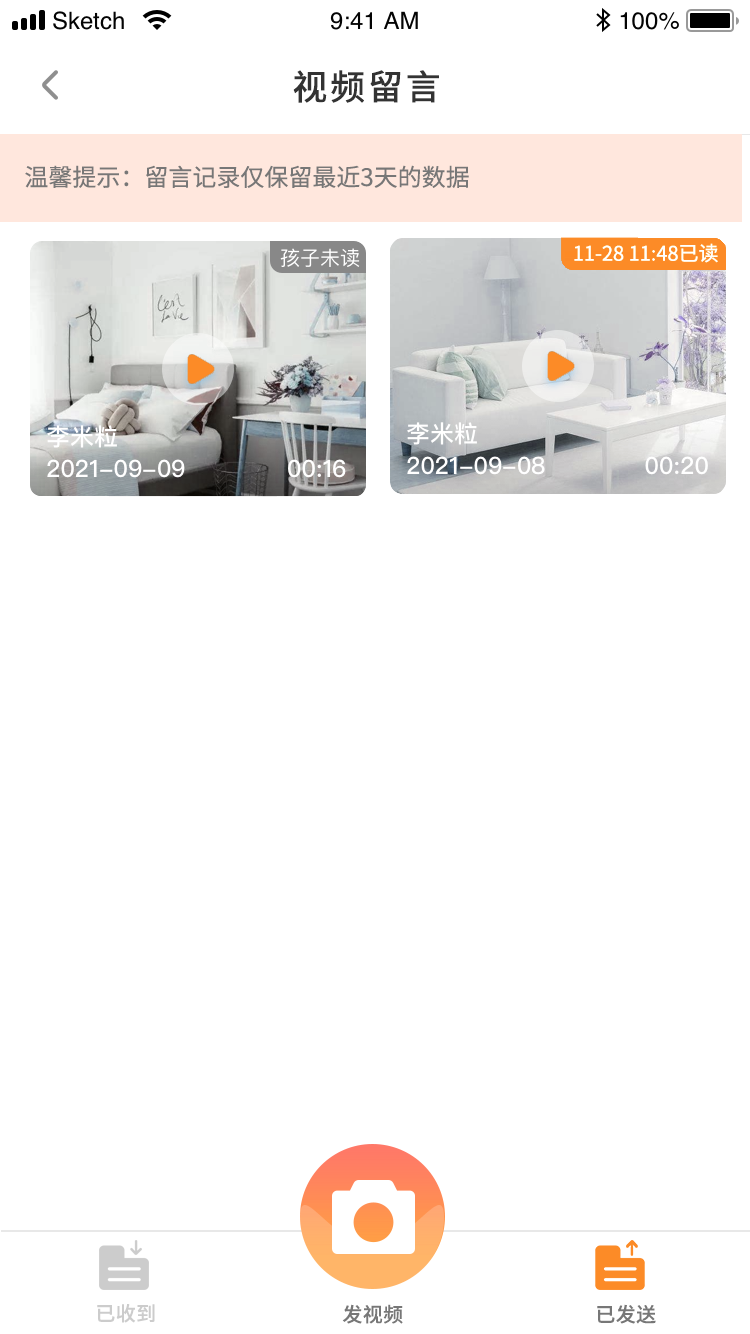This screenshot has width=750, height=1334.
Task: Open the video message dated 2021-09-08
Action: 558,366
